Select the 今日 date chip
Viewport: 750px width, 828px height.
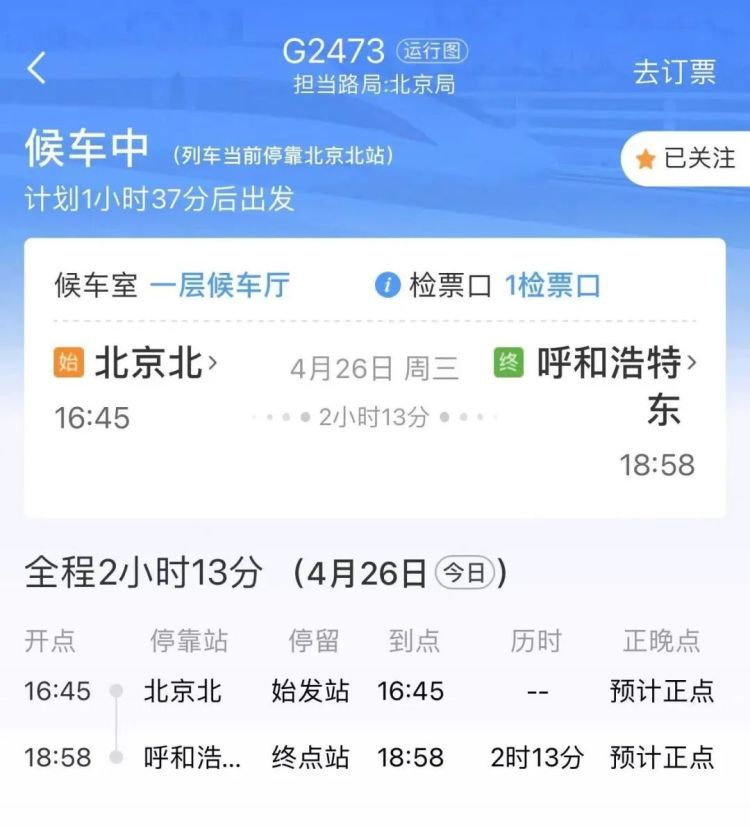click(x=465, y=573)
